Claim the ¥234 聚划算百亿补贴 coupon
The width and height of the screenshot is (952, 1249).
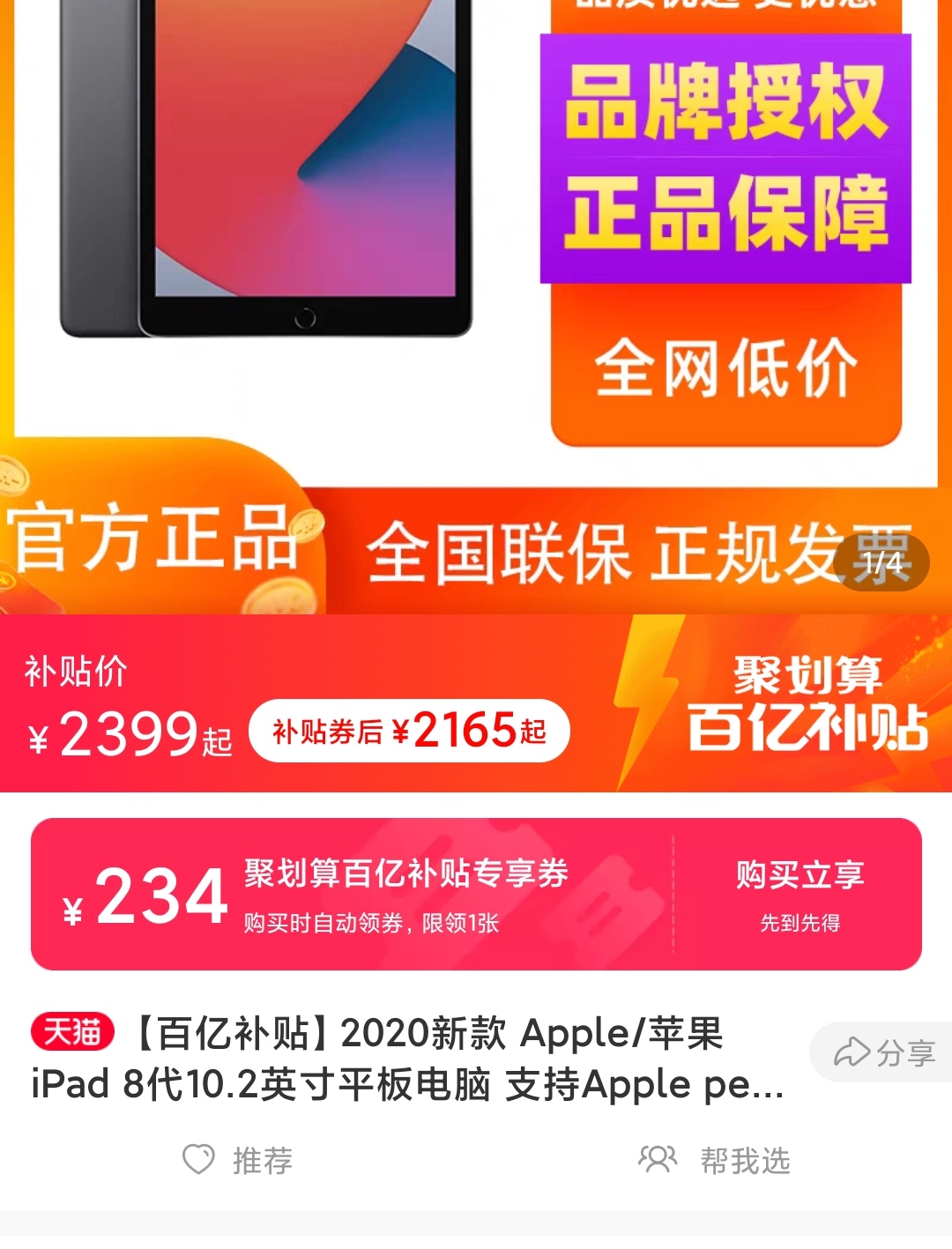(800, 894)
